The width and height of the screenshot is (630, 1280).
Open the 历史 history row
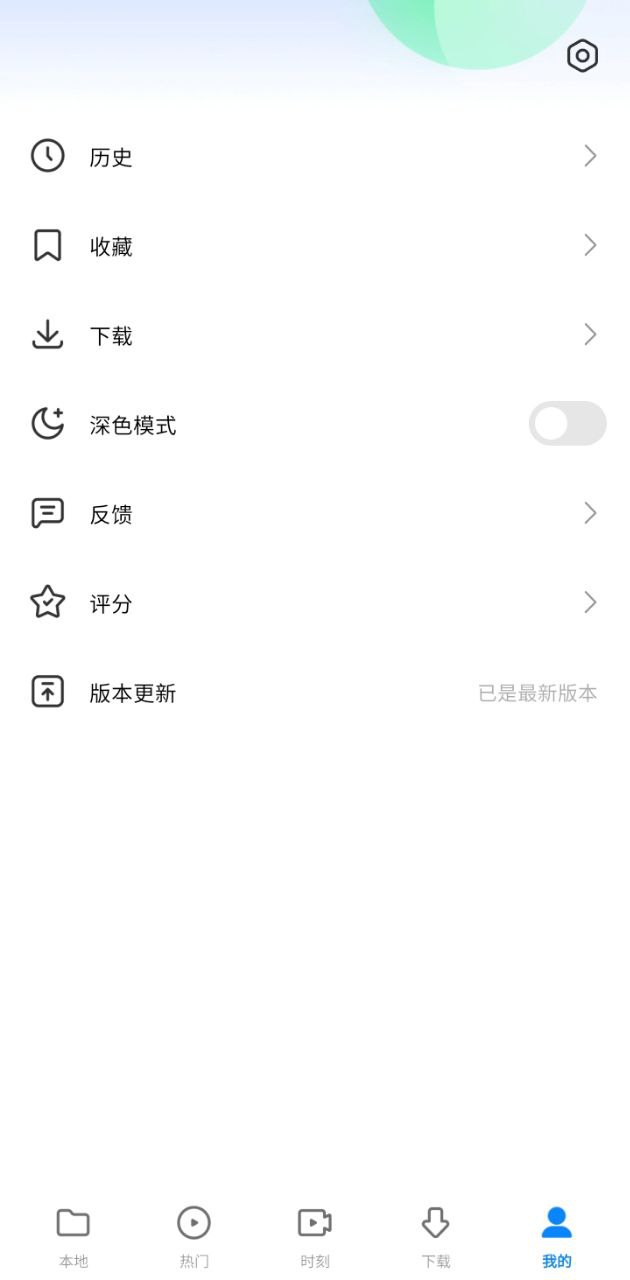[x=314, y=157]
